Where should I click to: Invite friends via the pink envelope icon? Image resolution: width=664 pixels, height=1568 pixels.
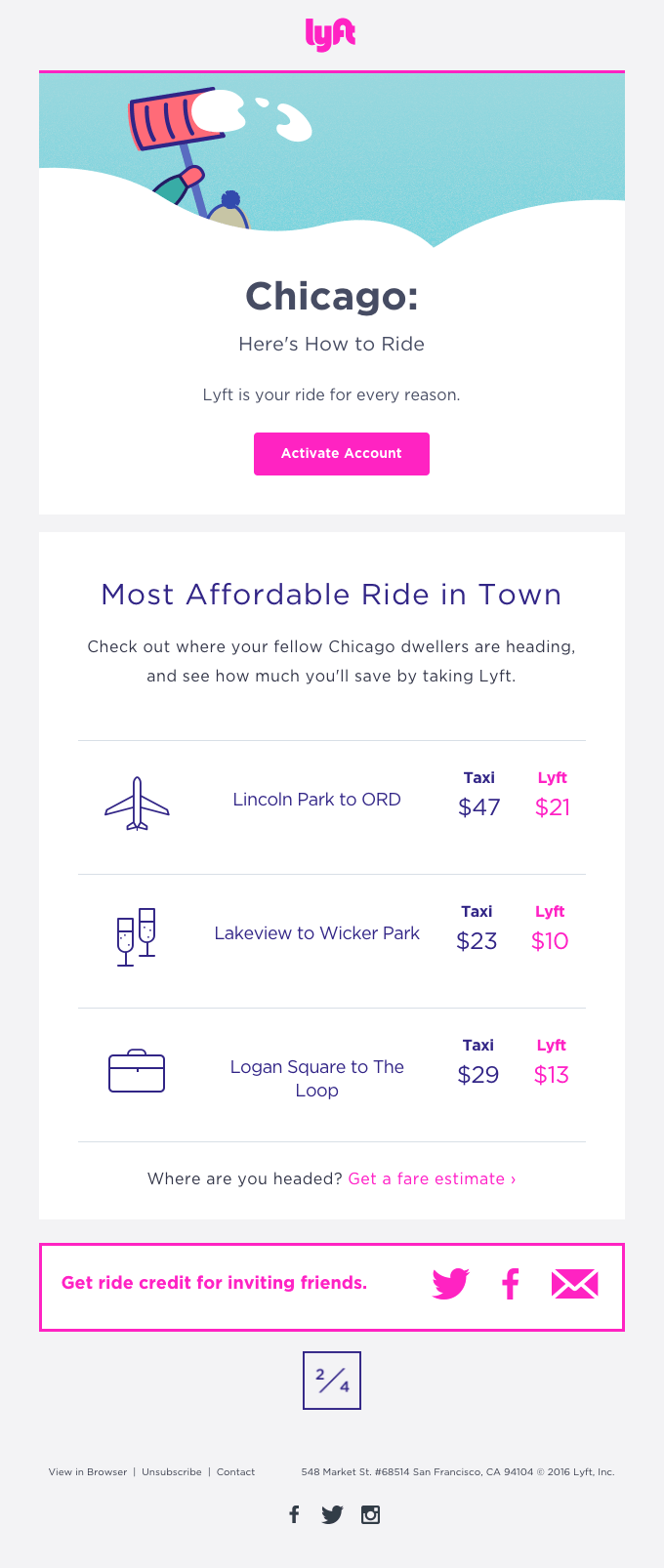click(x=574, y=1284)
